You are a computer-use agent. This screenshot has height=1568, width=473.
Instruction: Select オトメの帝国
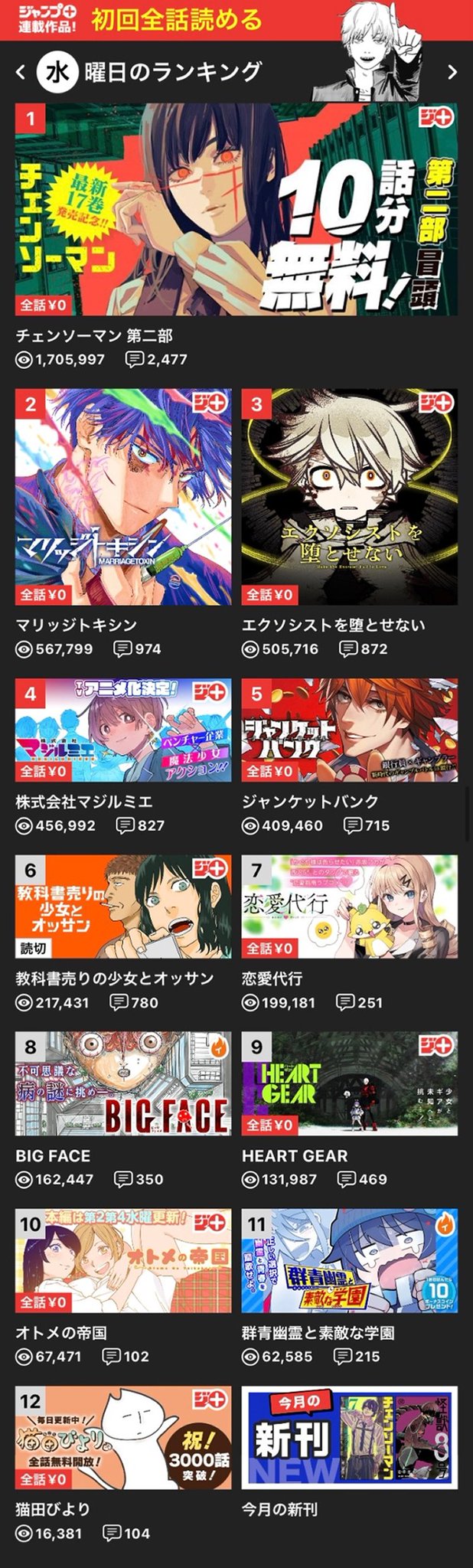123,1260
